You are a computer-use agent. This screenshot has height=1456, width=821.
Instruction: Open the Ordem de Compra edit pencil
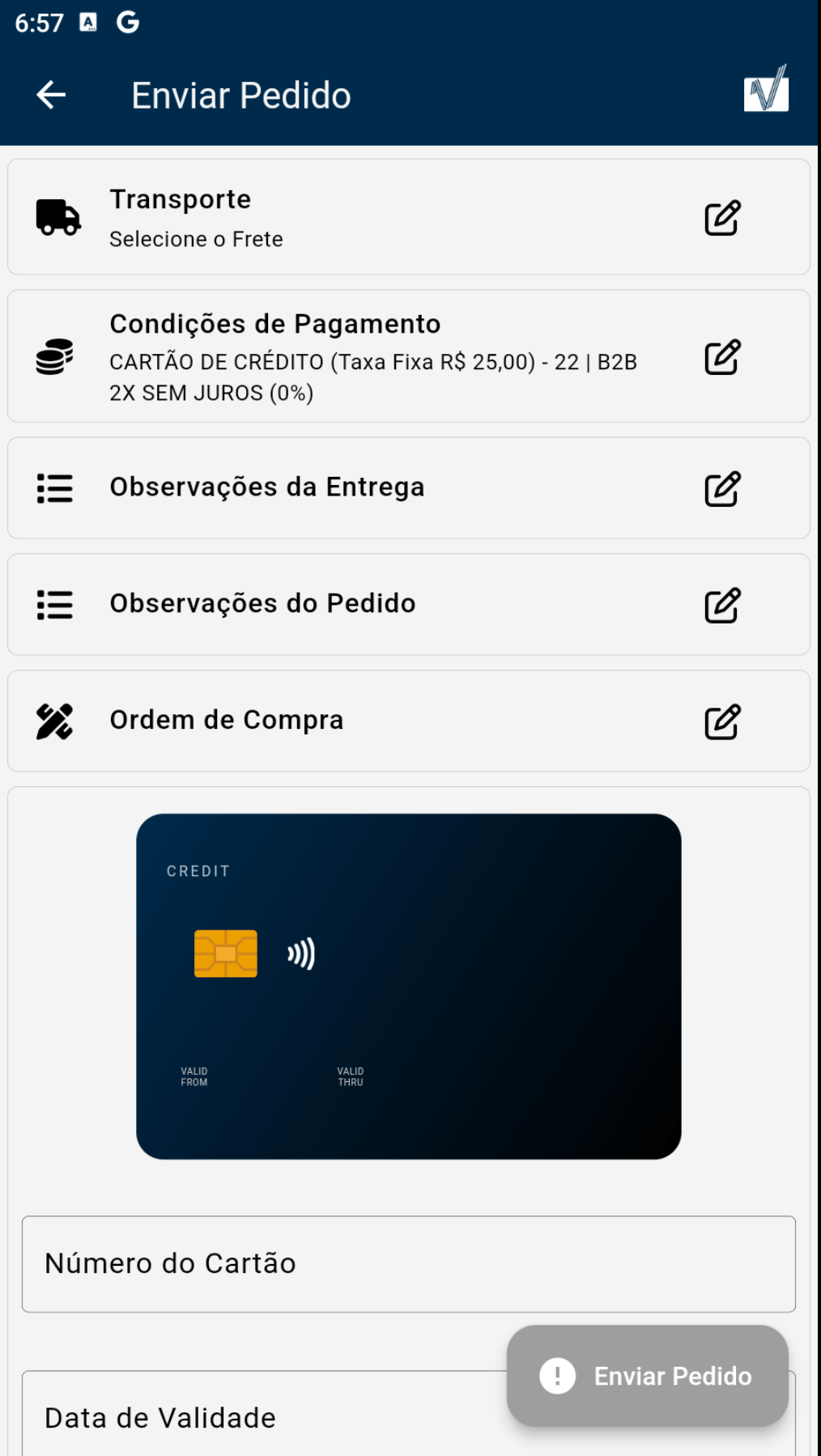[723, 720]
